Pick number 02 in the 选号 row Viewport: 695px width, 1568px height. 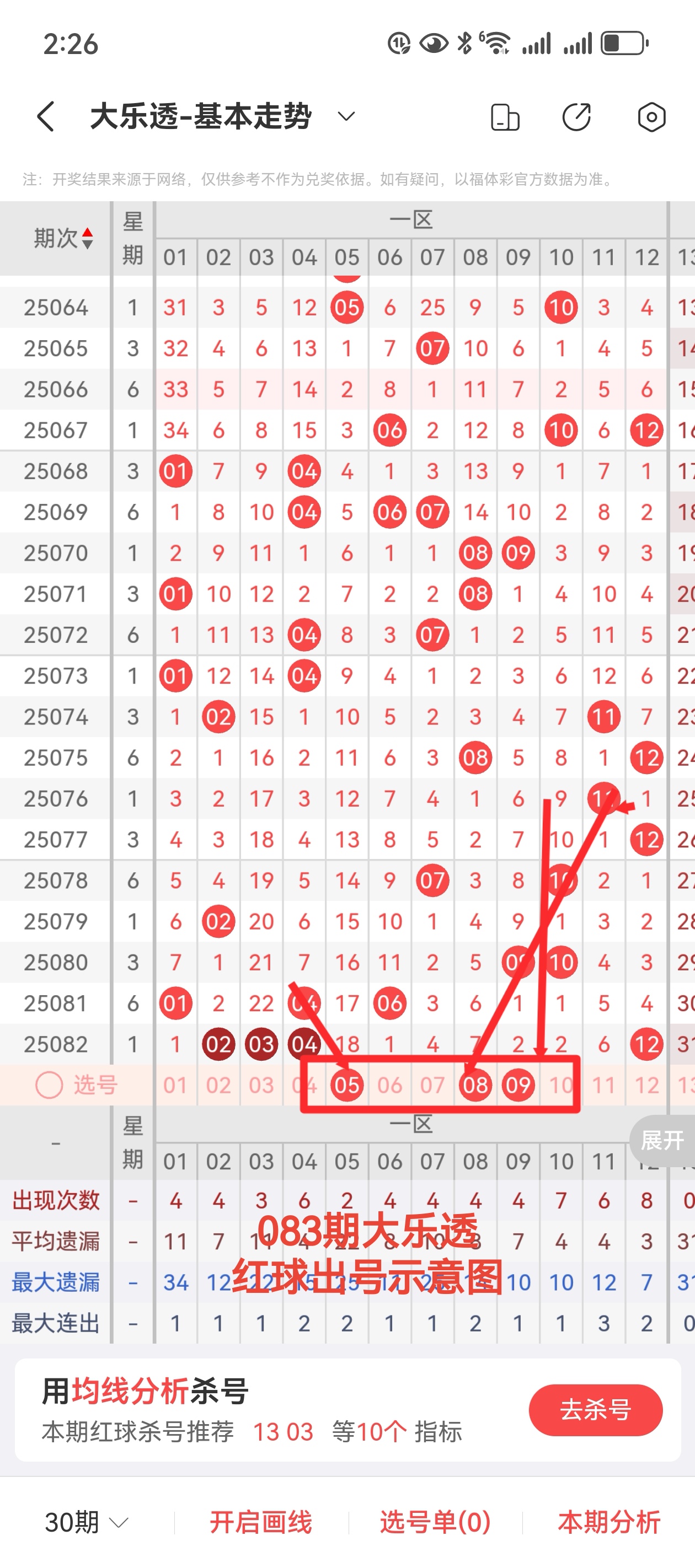click(218, 1084)
